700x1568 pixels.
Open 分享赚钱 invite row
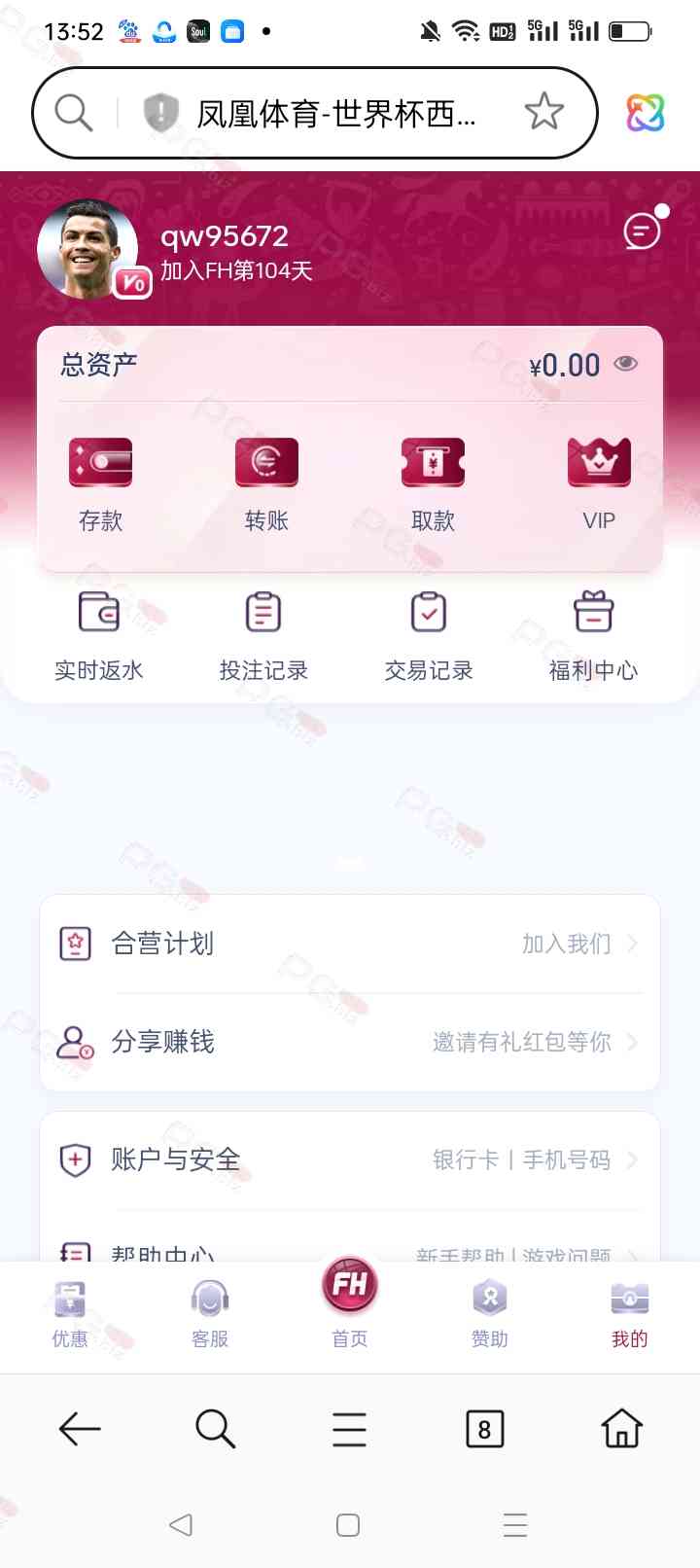[x=350, y=1042]
